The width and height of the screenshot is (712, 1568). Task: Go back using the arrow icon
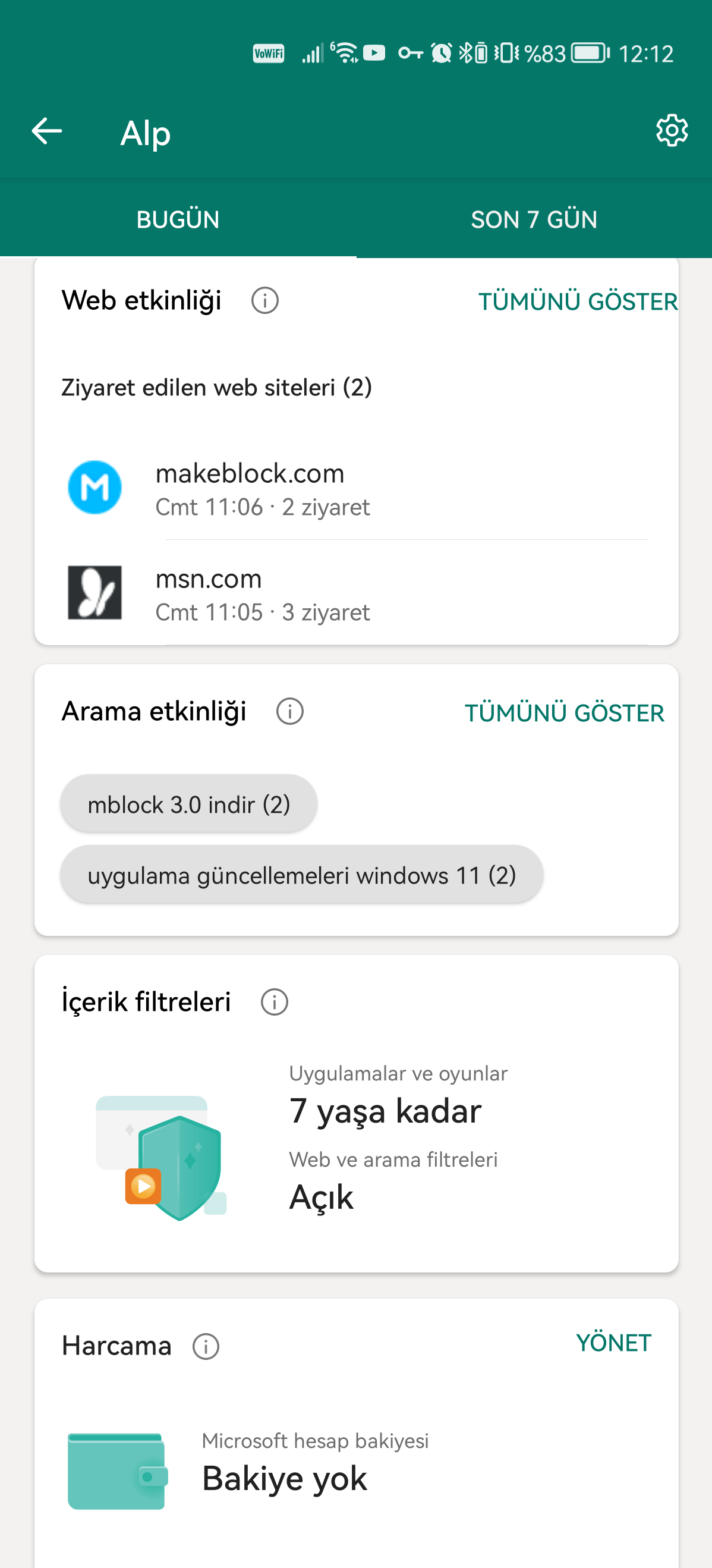[47, 131]
